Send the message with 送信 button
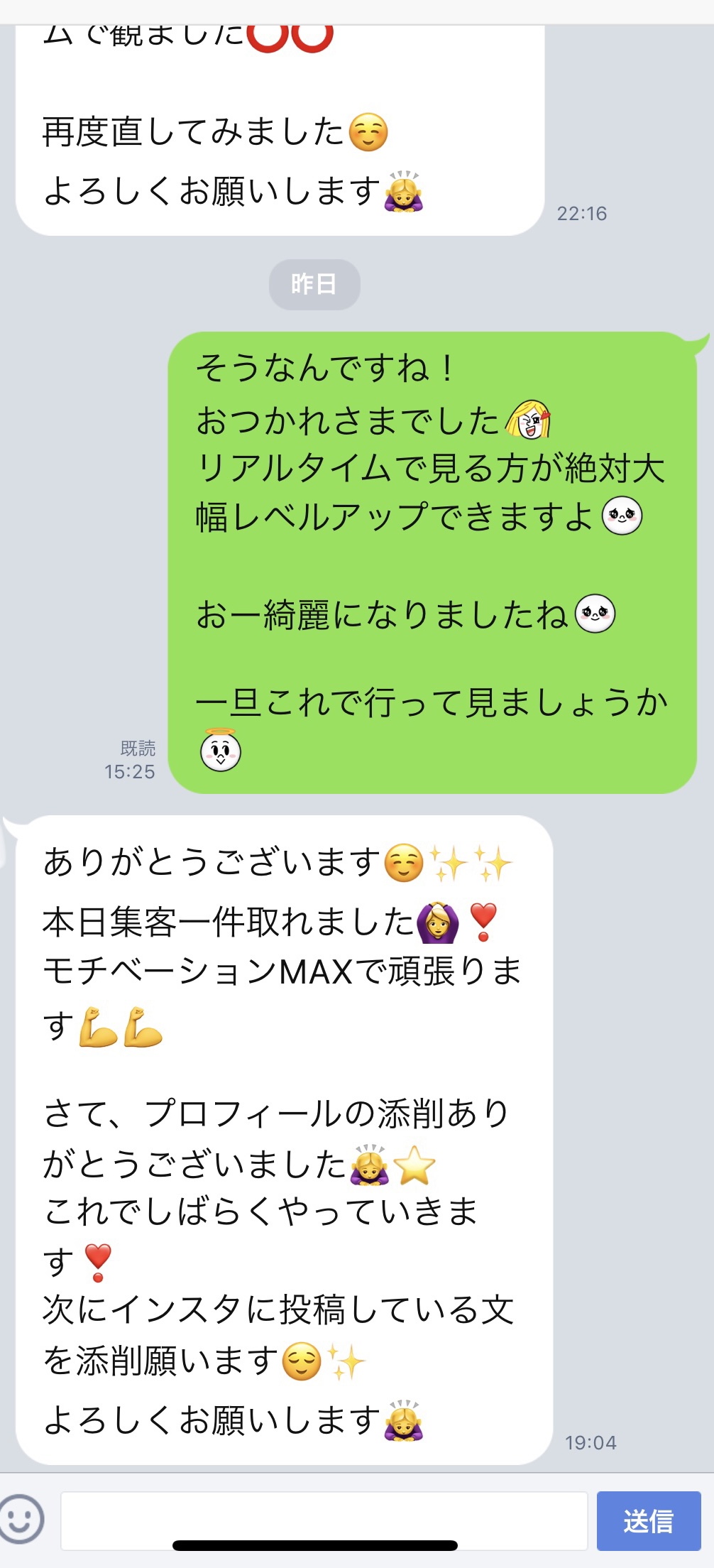 649,1520
